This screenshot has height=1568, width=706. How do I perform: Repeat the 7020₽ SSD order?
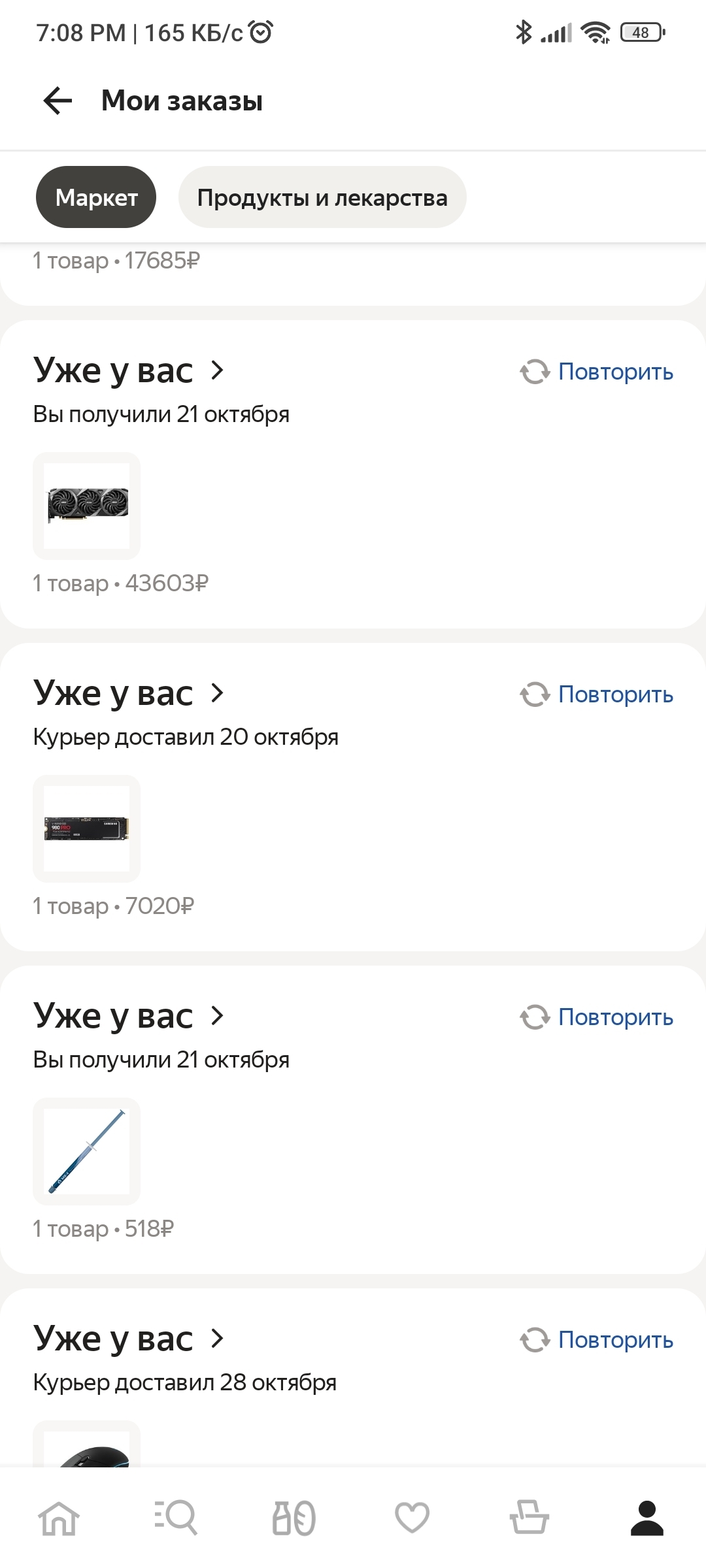coord(597,694)
